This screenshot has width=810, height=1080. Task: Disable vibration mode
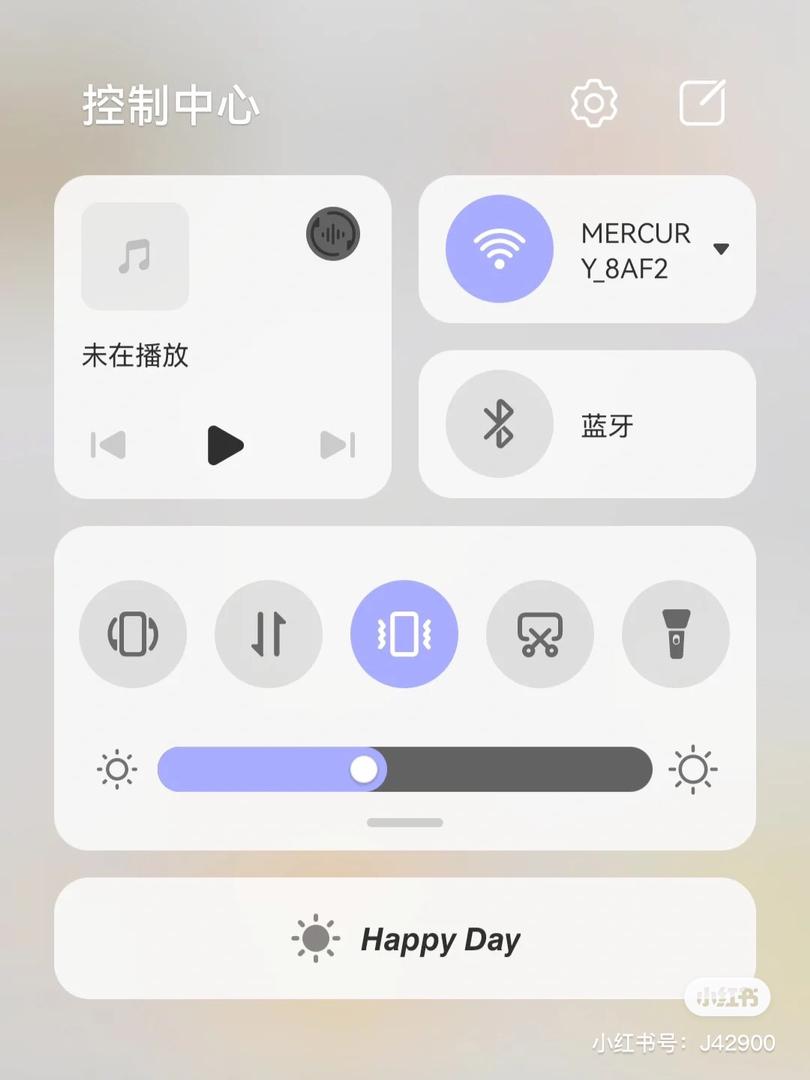tap(404, 634)
